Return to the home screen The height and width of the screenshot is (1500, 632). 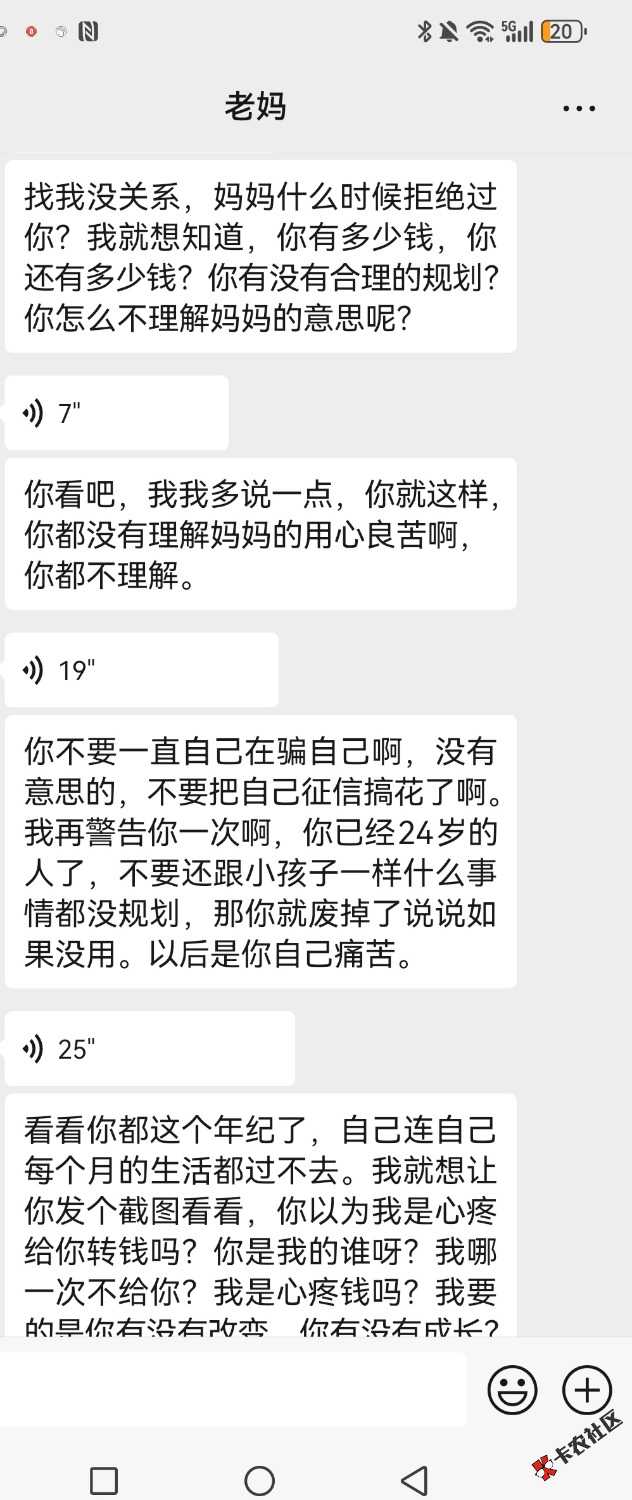[259, 1480]
